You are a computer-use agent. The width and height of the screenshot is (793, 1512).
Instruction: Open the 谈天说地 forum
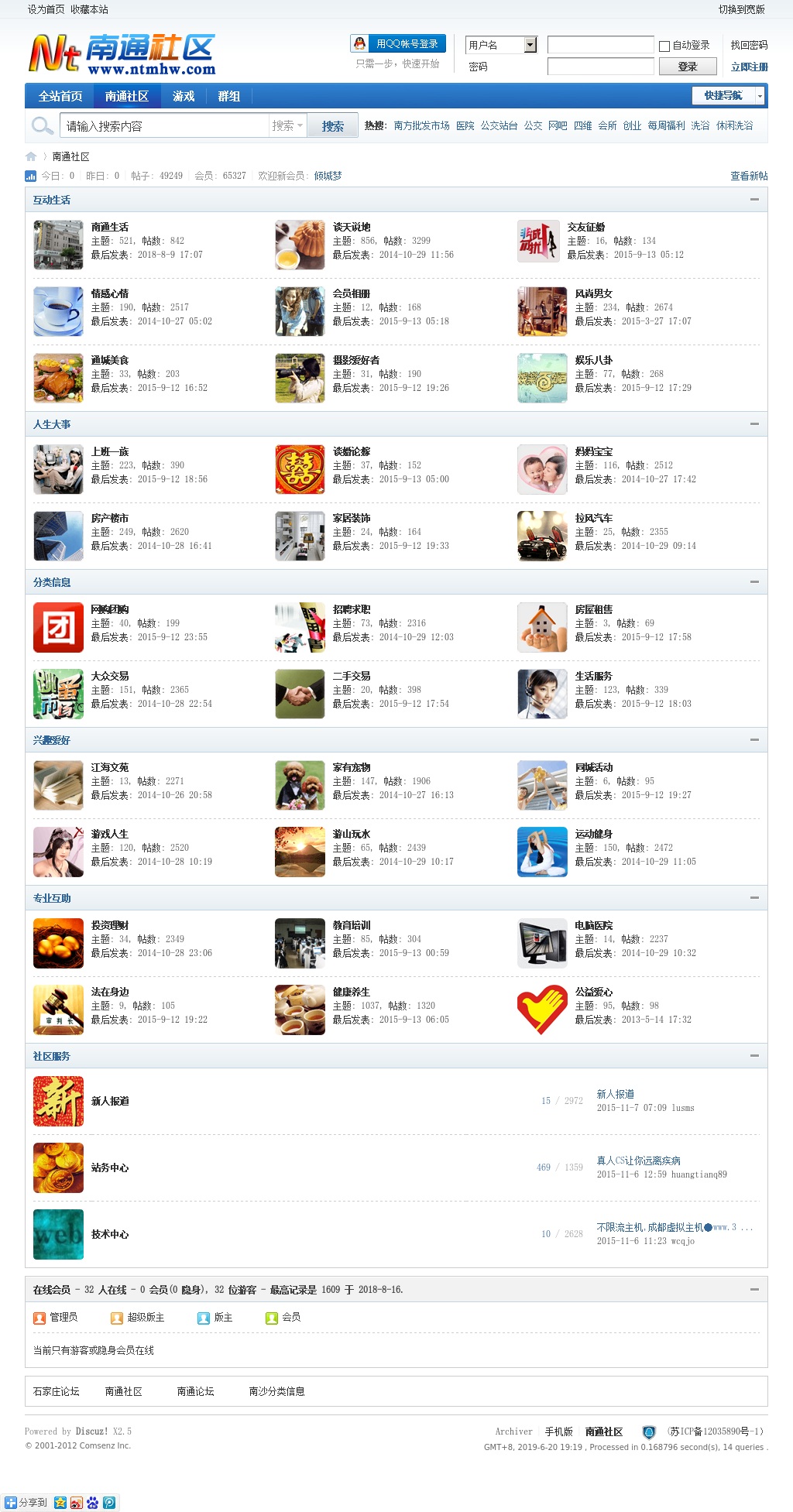352,227
